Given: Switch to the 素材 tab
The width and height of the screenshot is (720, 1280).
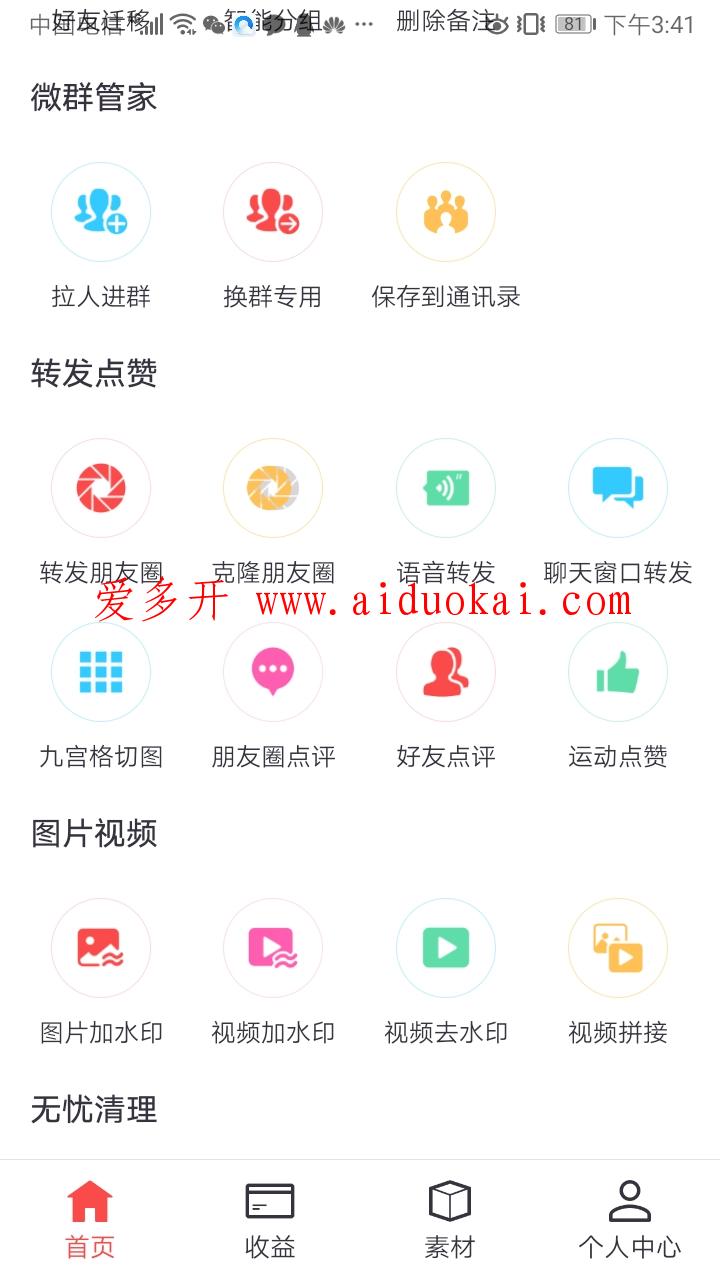Looking at the screenshot, I should pyautogui.click(x=450, y=1220).
